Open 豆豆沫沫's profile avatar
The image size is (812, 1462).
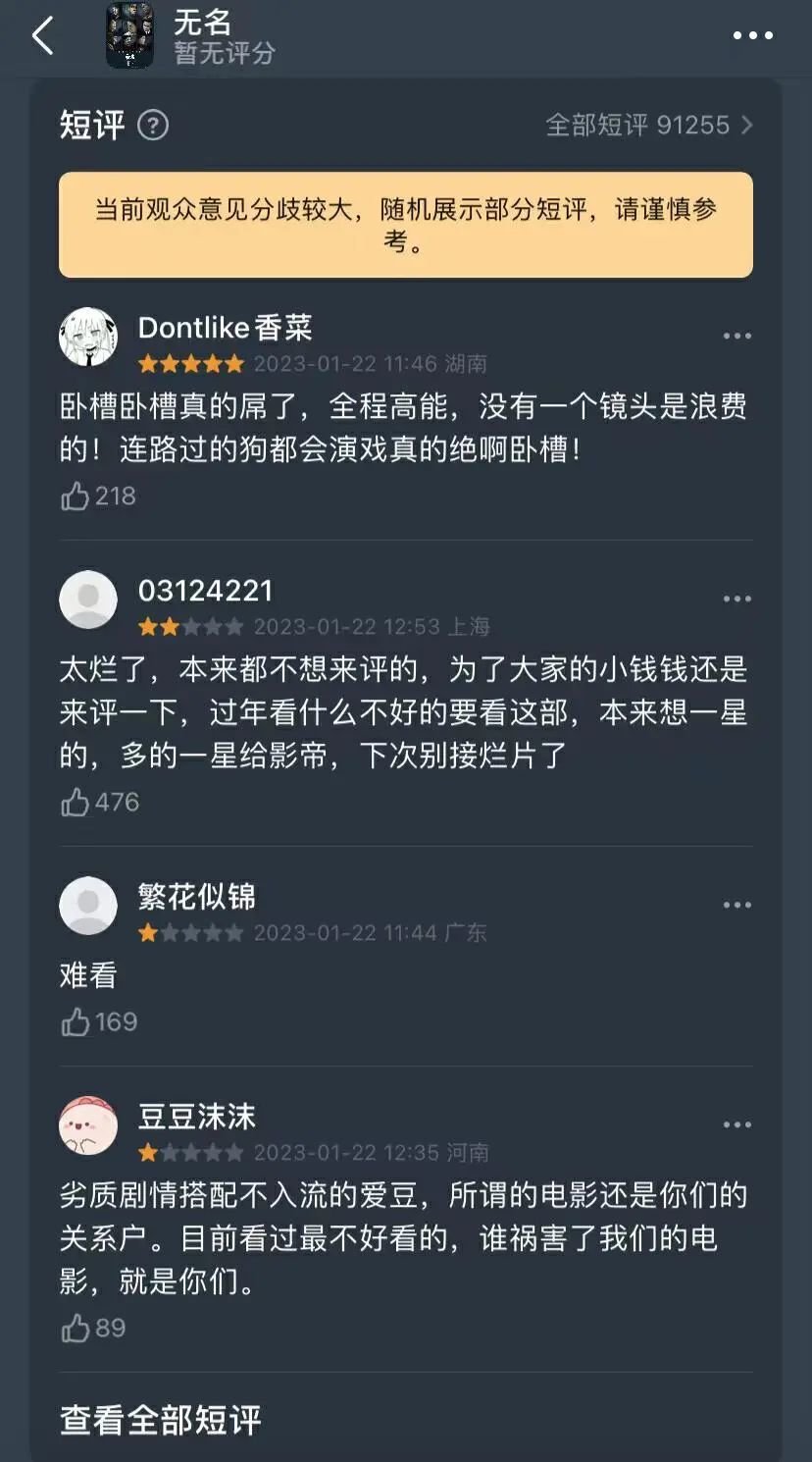click(88, 1125)
